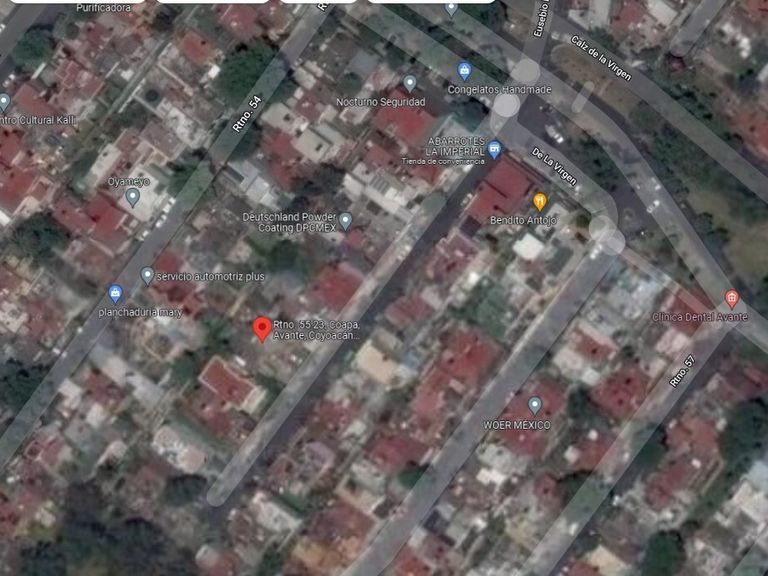
Task: Open the Oyameyo place marker
Action: [132, 197]
